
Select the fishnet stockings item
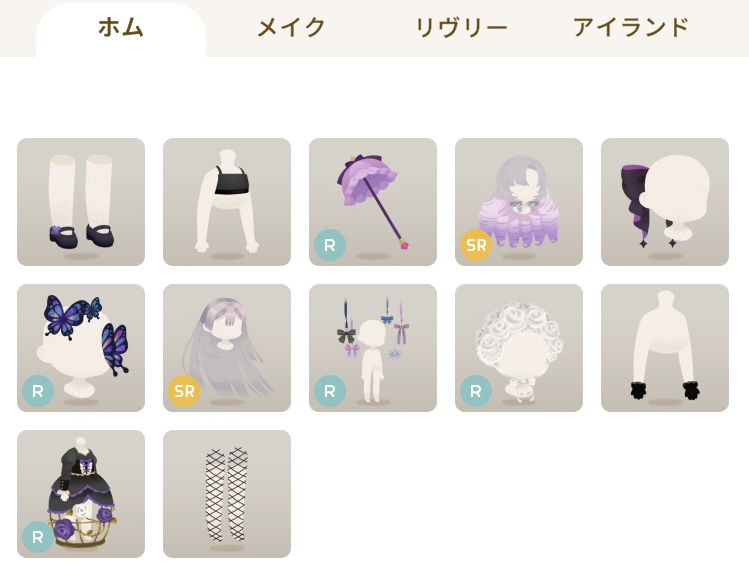pos(227,494)
